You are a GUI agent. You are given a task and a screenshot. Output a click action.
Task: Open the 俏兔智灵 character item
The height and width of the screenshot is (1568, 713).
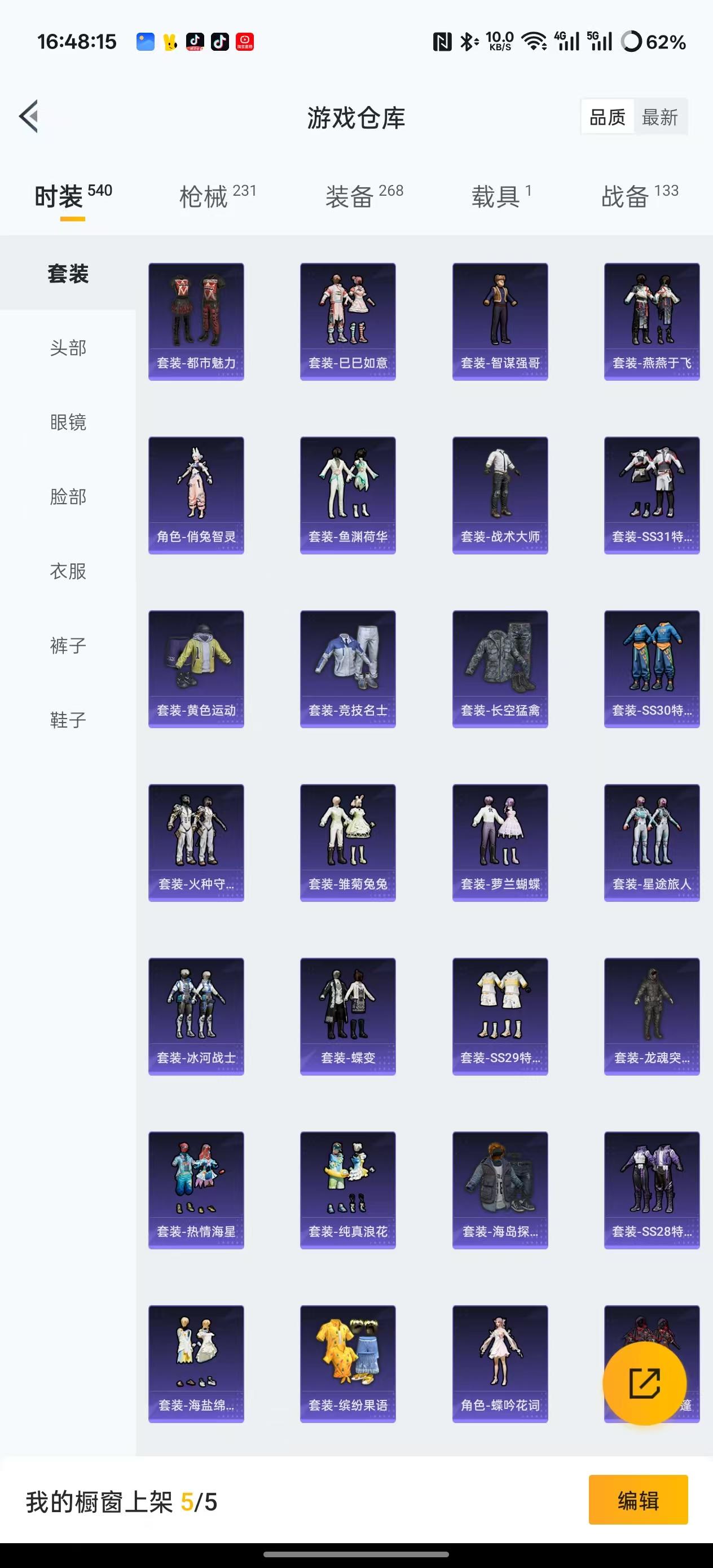(195, 494)
